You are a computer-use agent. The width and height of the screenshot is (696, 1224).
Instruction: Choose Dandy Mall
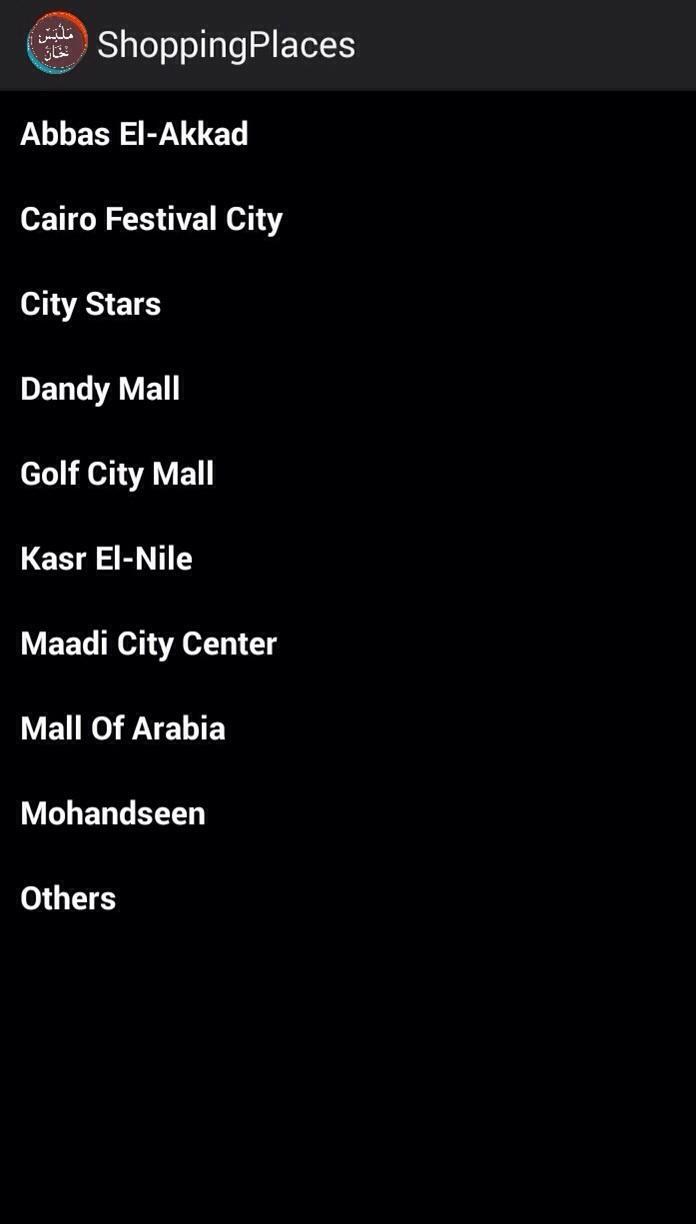coord(100,389)
